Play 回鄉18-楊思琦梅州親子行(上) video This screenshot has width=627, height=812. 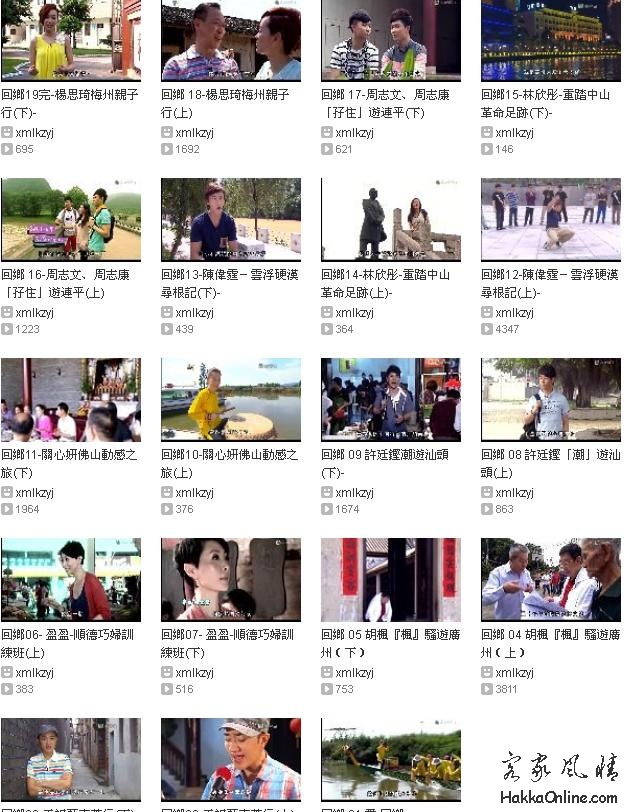(x=230, y=40)
